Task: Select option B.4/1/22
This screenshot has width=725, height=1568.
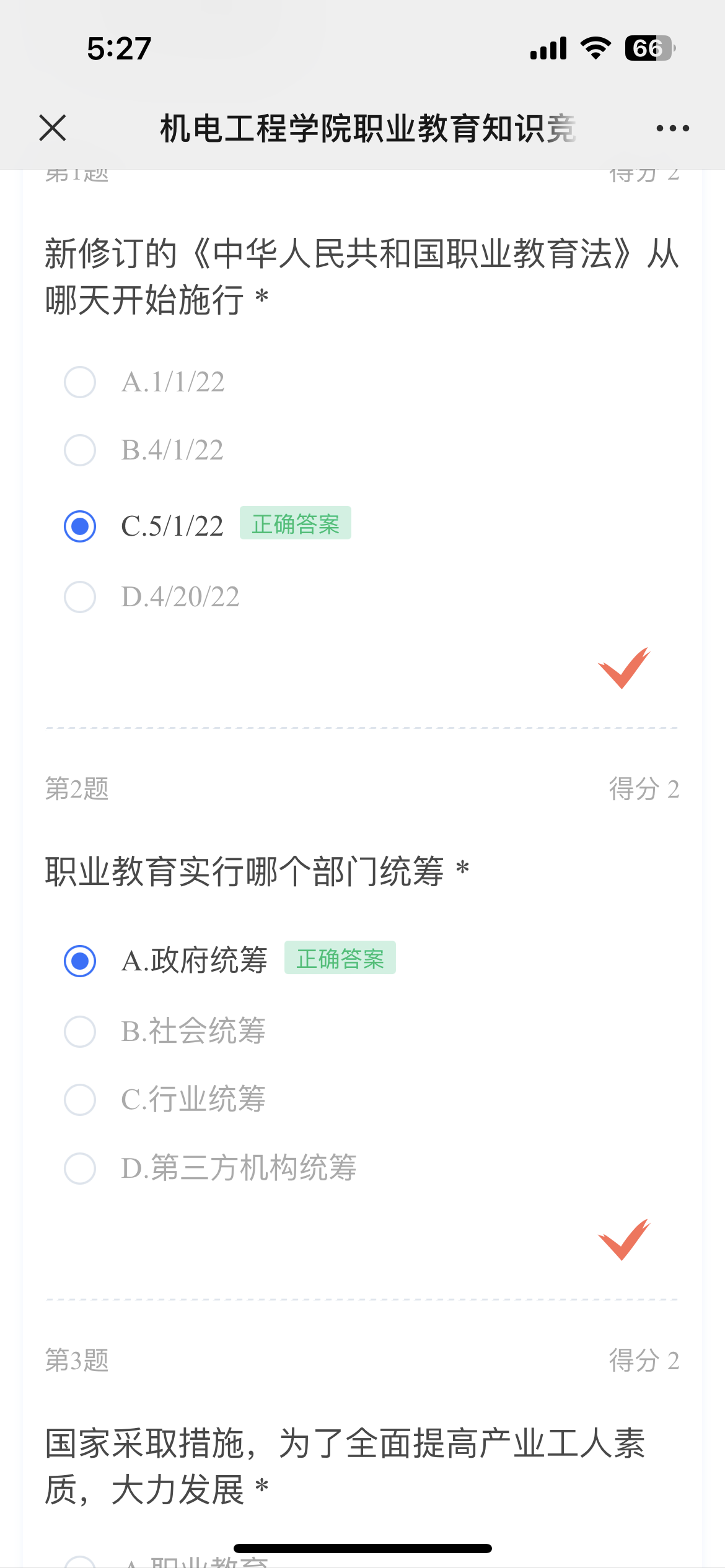Action: click(80, 450)
